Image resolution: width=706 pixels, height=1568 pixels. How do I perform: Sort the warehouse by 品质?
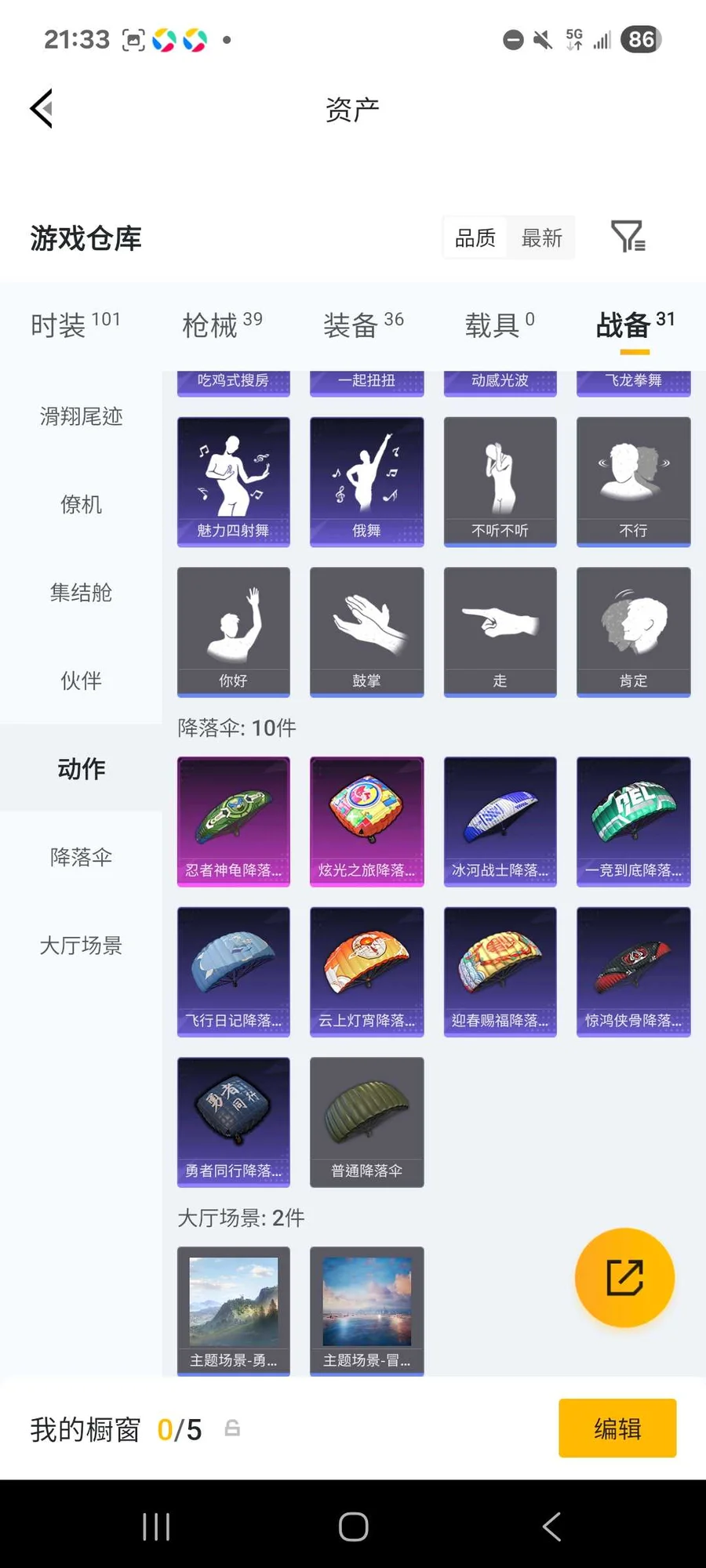pos(475,238)
